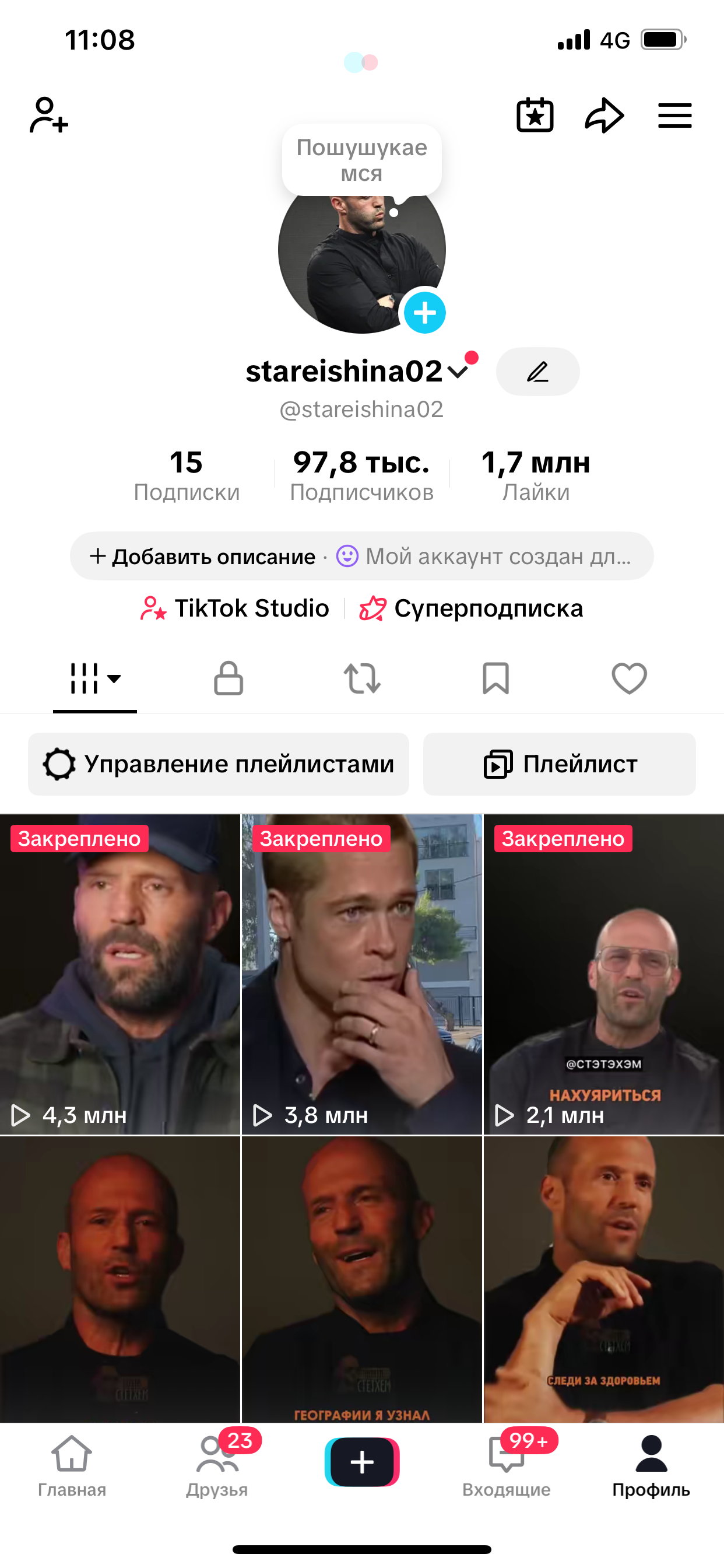This screenshot has width=724, height=1568.
Task: Open the liked videos heart tab
Action: [628, 680]
